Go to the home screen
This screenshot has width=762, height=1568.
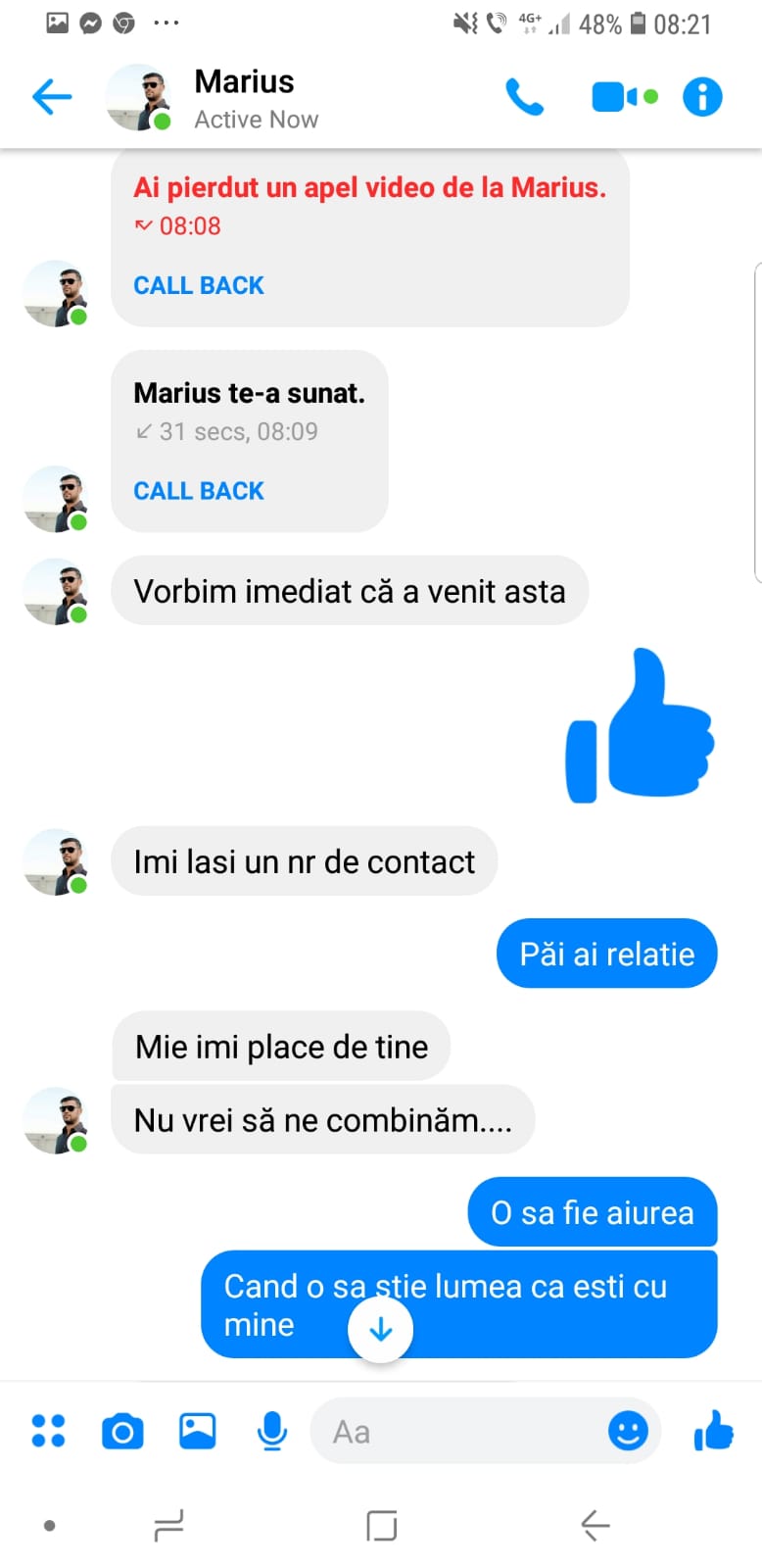pos(381,1525)
